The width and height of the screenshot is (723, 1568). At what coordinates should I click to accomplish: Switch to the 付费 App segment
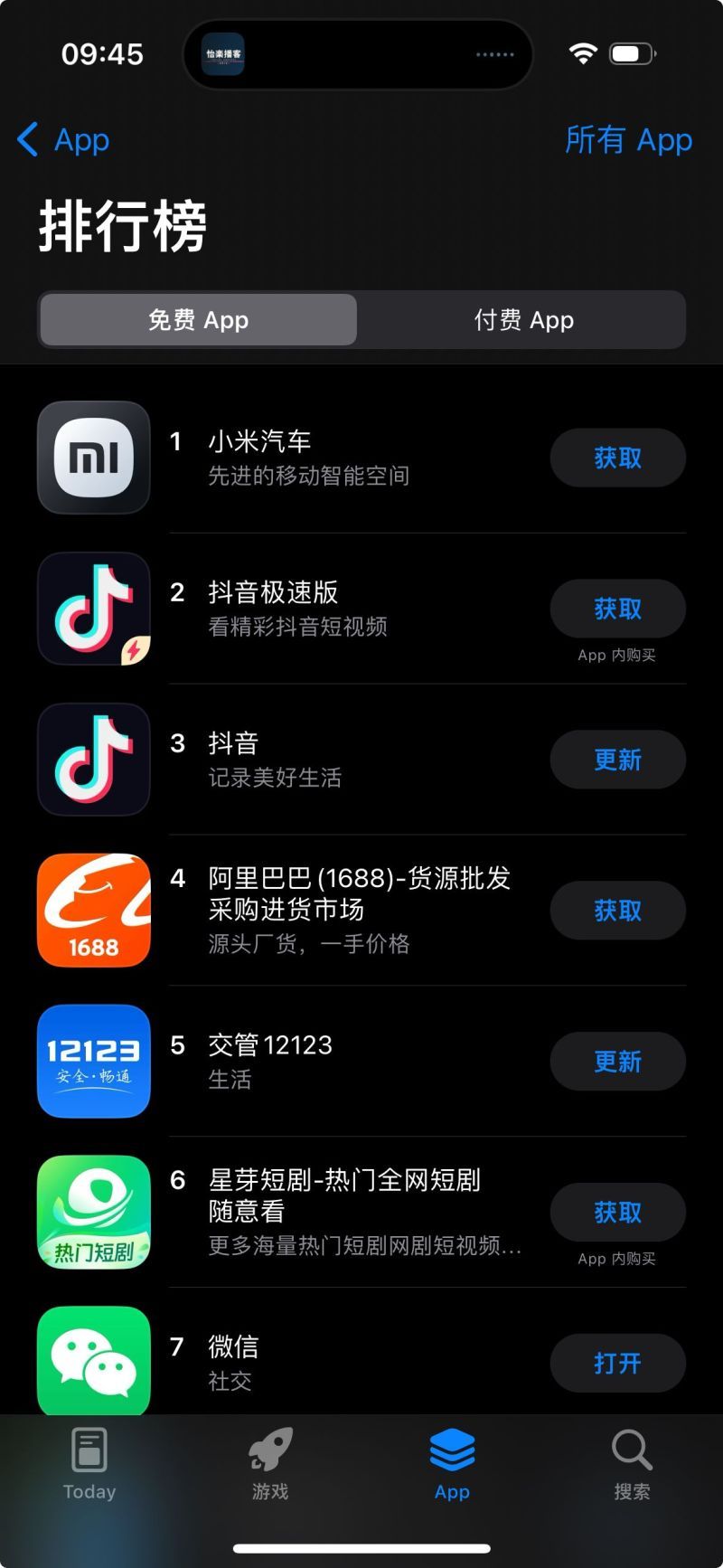pyautogui.click(x=523, y=320)
